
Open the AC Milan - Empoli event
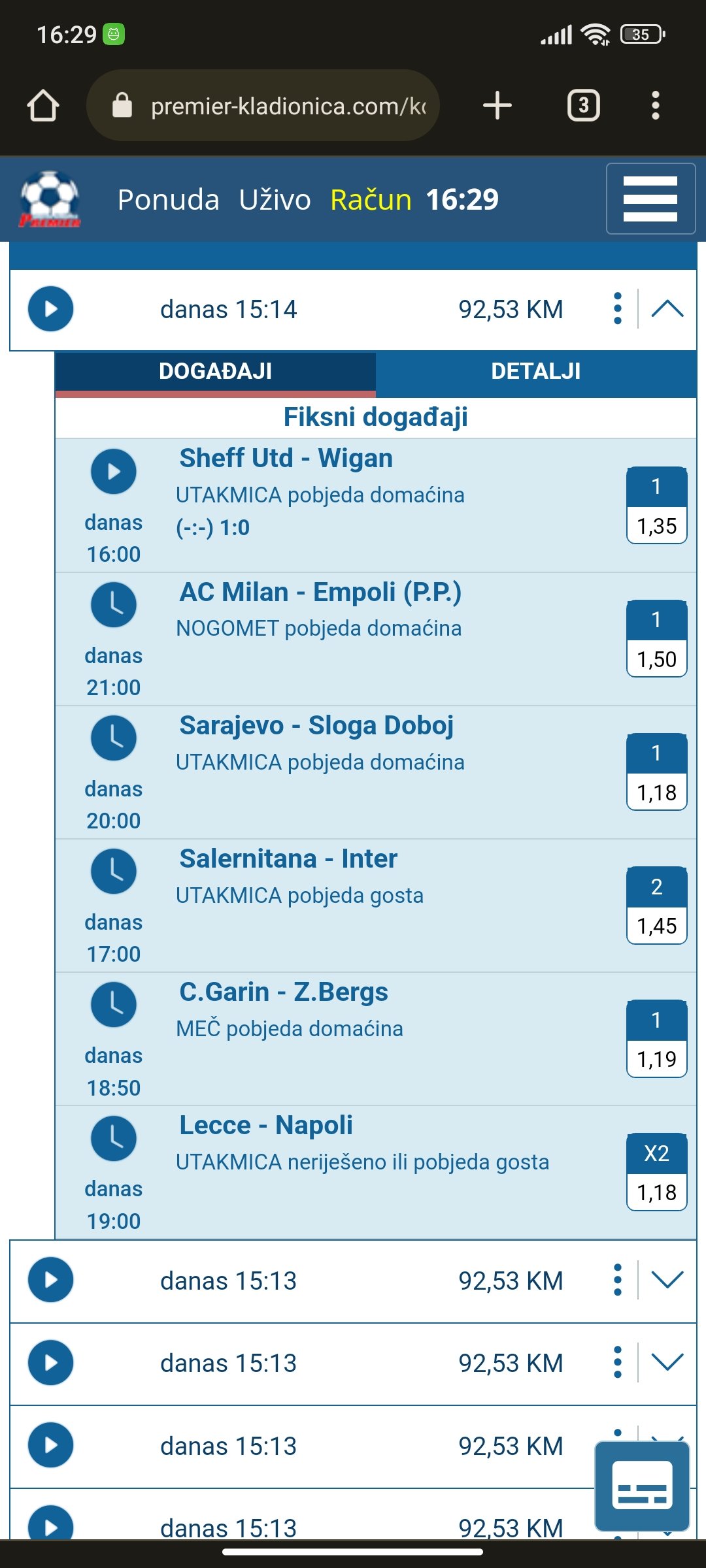tap(320, 592)
